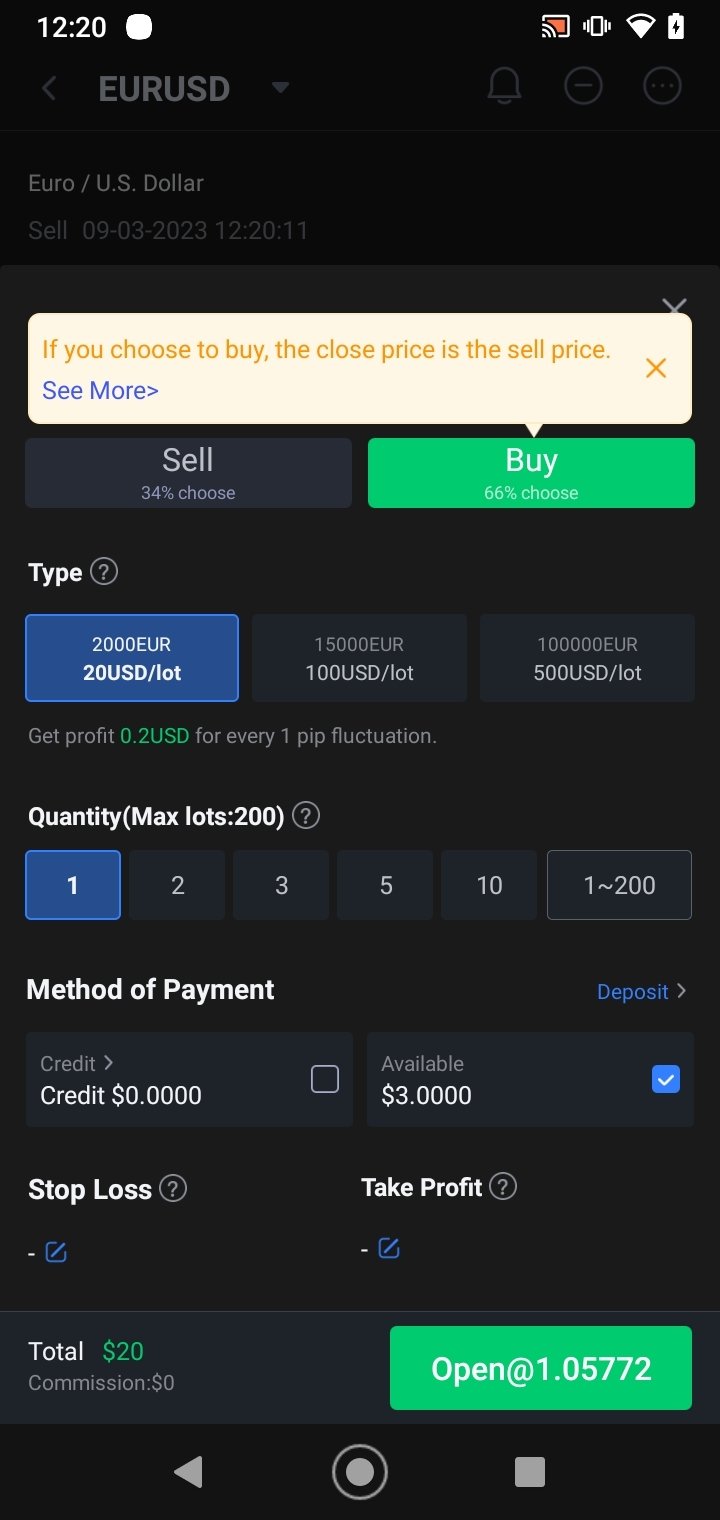Open the See More link
This screenshot has height=1520, width=720.
click(100, 390)
